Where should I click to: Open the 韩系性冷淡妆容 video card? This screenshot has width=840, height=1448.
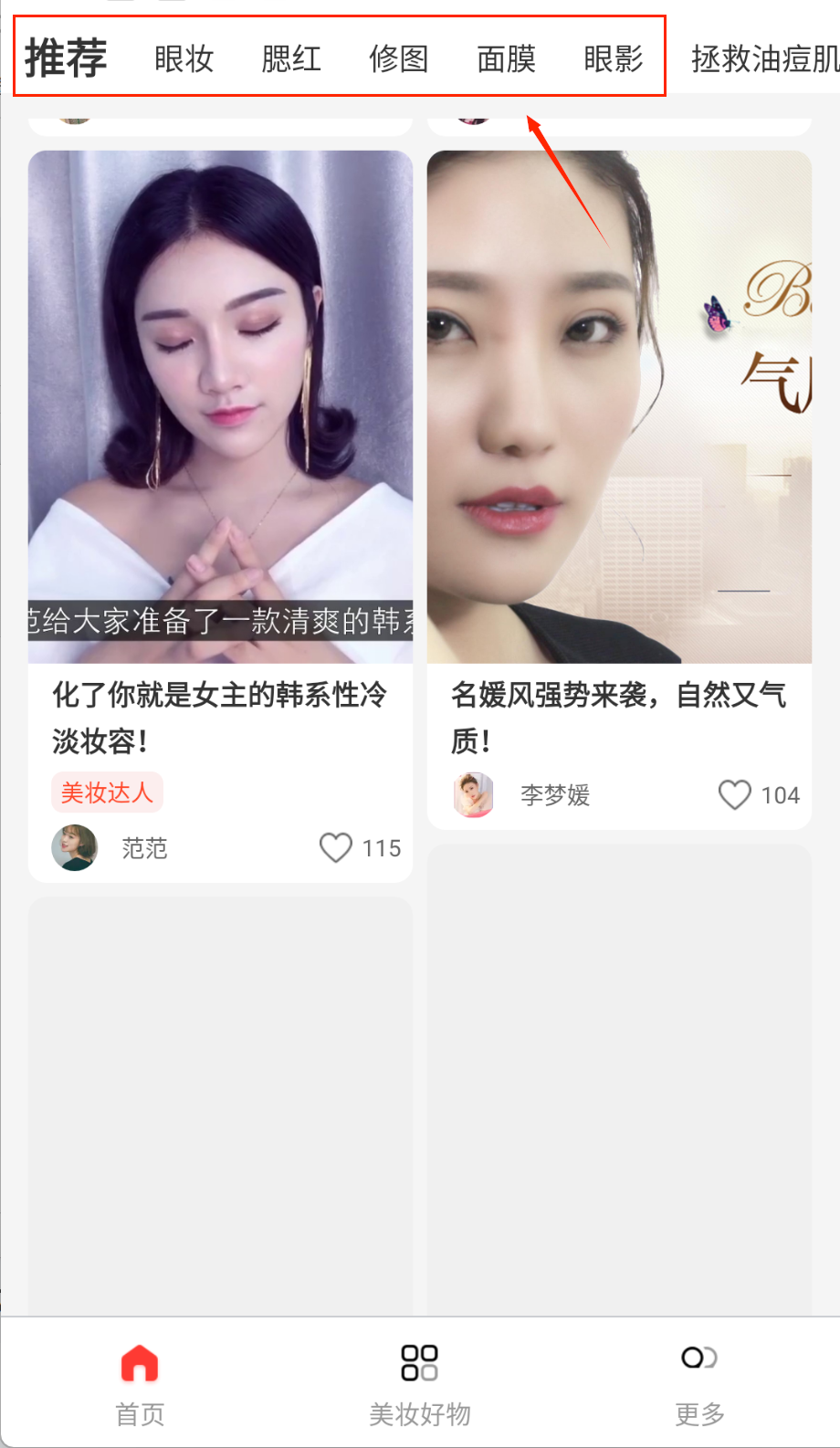[x=220, y=407]
